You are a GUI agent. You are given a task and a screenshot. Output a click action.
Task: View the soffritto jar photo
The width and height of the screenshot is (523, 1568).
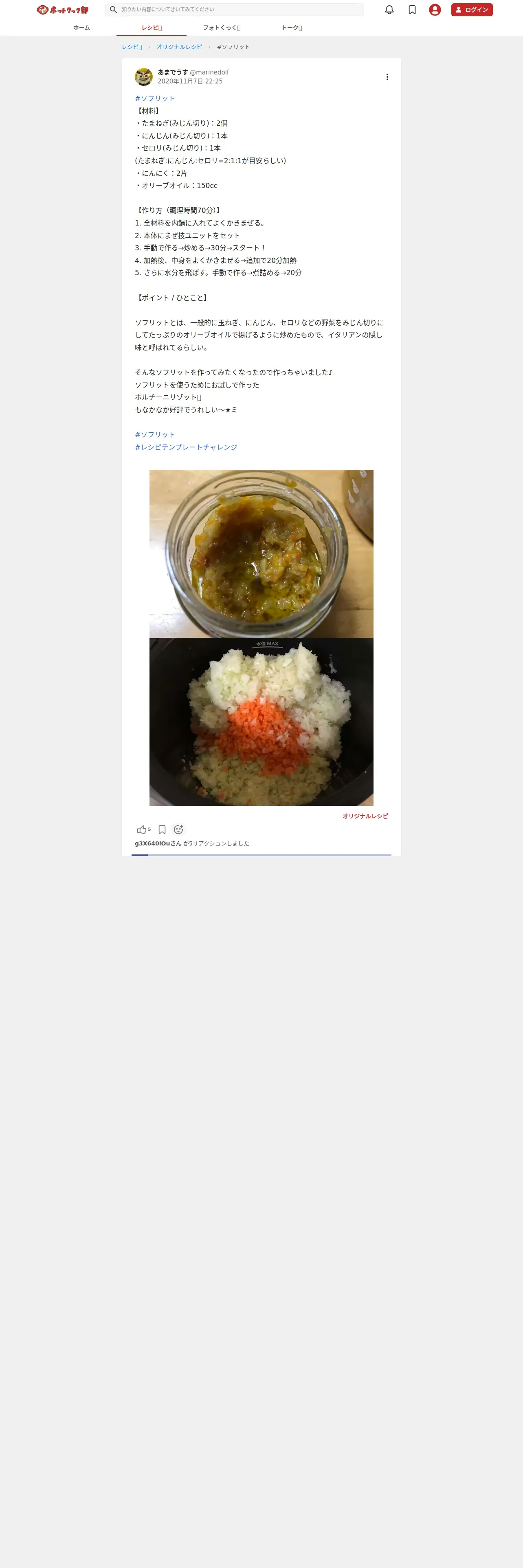coord(261,553)
